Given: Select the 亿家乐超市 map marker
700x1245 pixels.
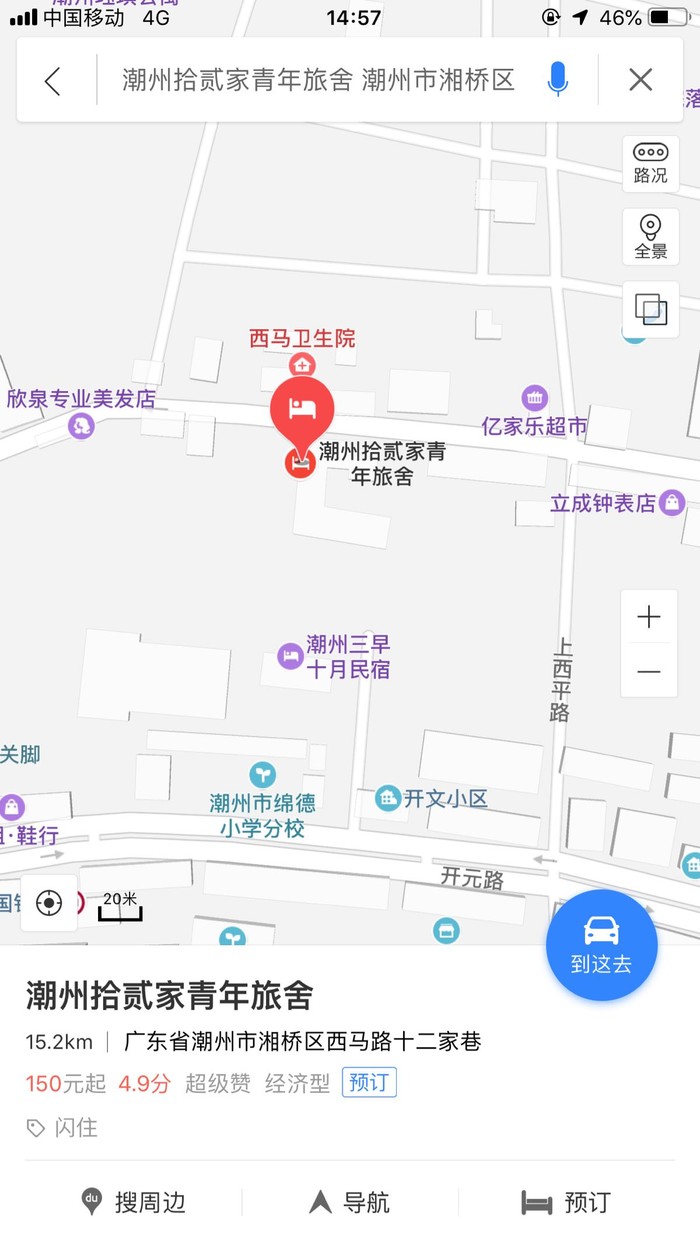Looking at the screenshot, I should pos(535,398).
